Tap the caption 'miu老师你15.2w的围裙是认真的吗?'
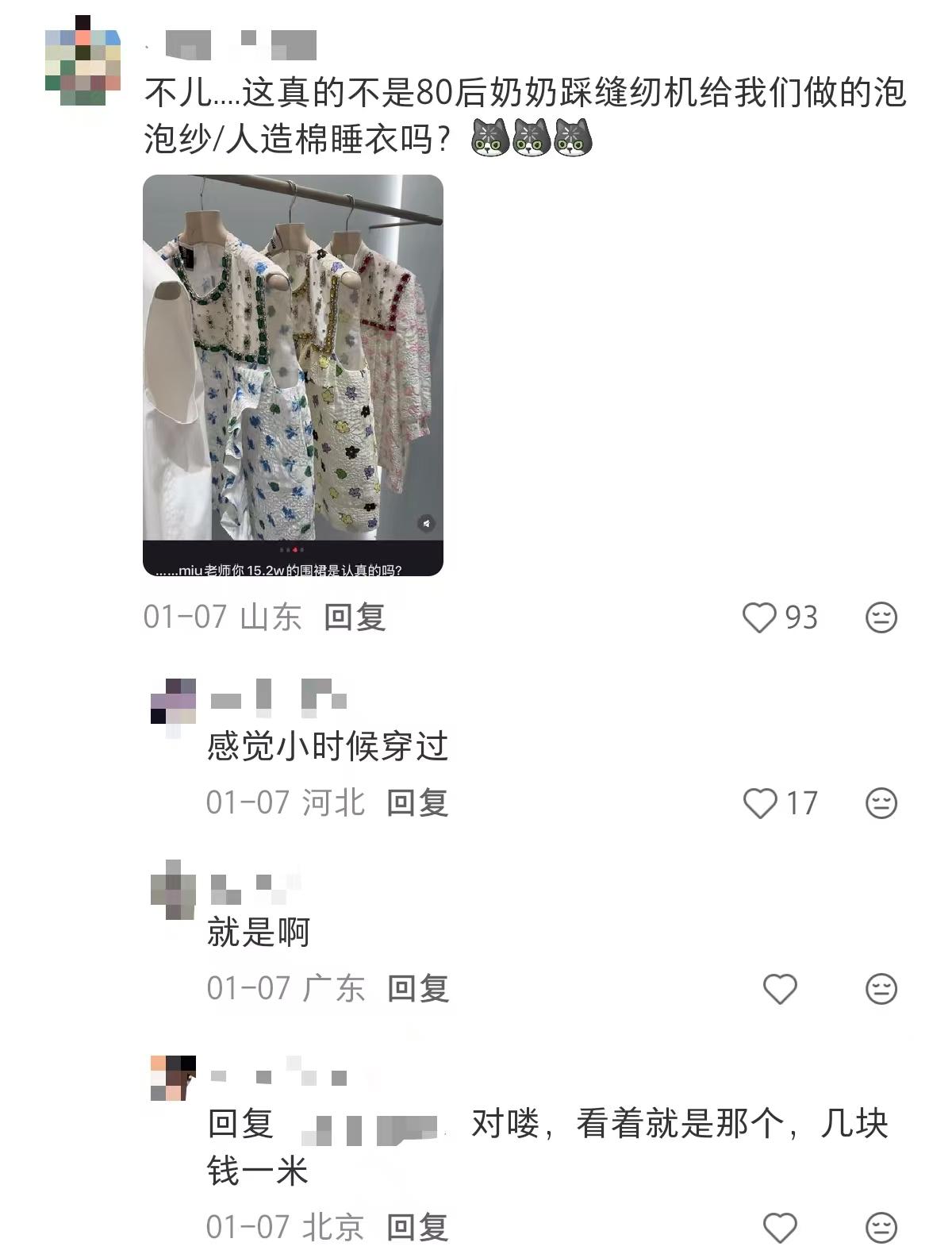 pos(276,571)
